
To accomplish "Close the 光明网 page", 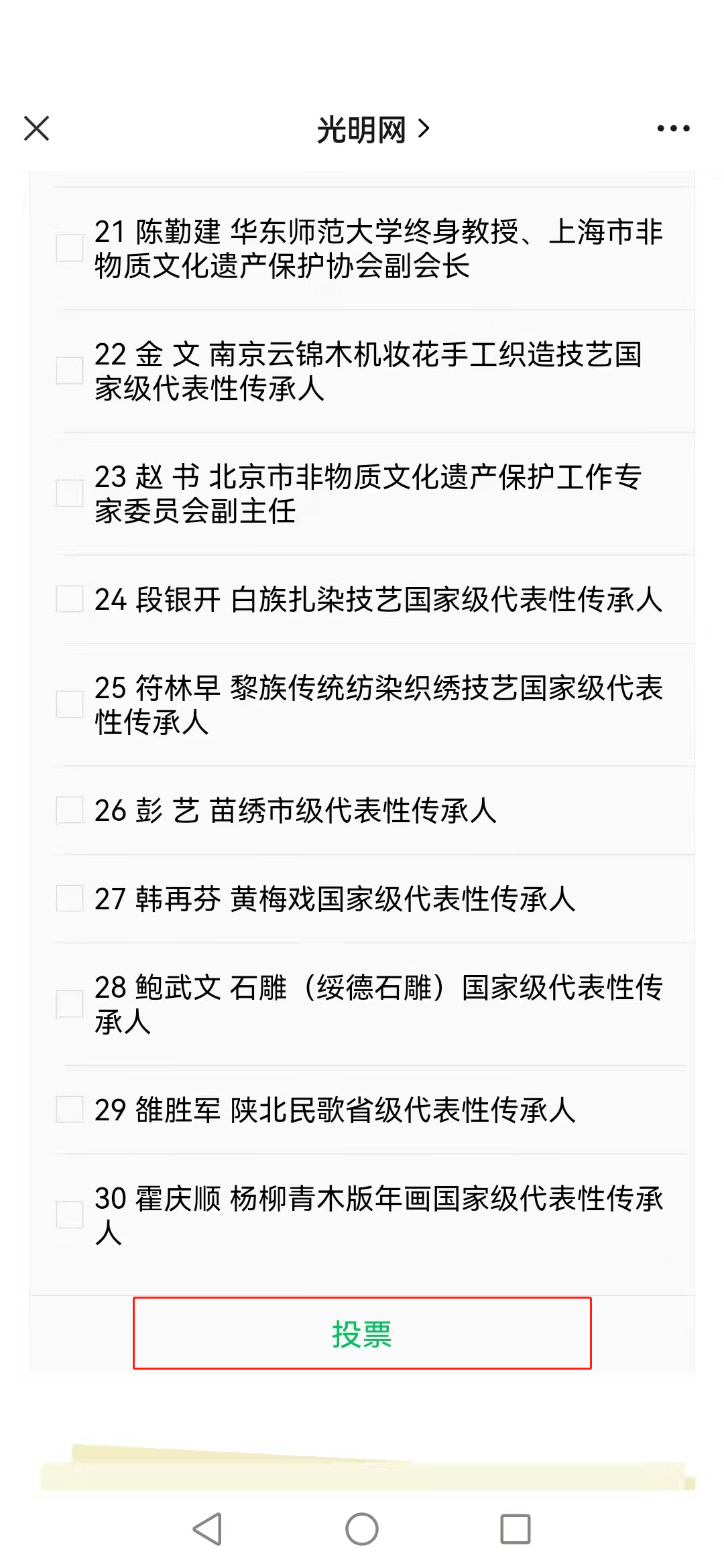I will click(x=36, y=129).
